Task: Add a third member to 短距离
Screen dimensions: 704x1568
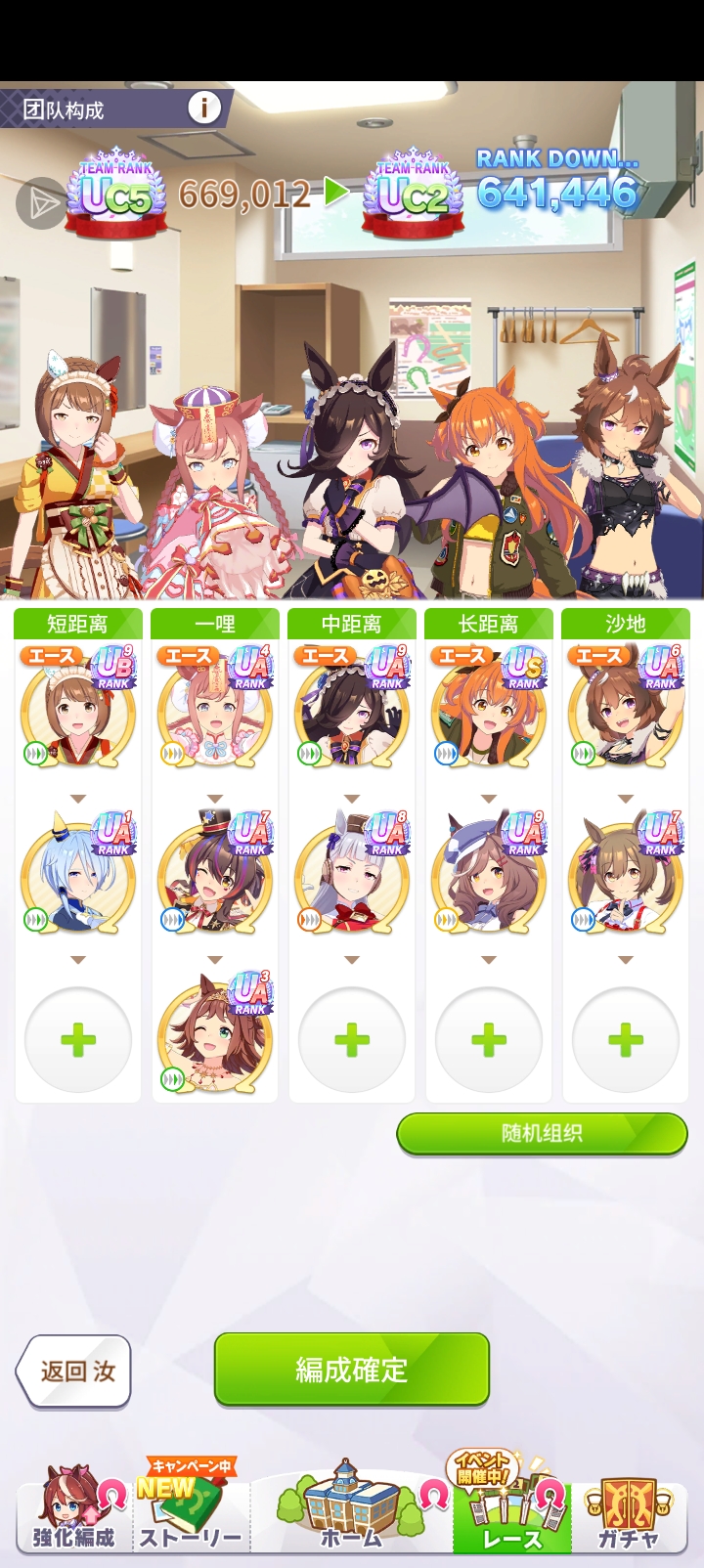Action: pos(78,1040)
